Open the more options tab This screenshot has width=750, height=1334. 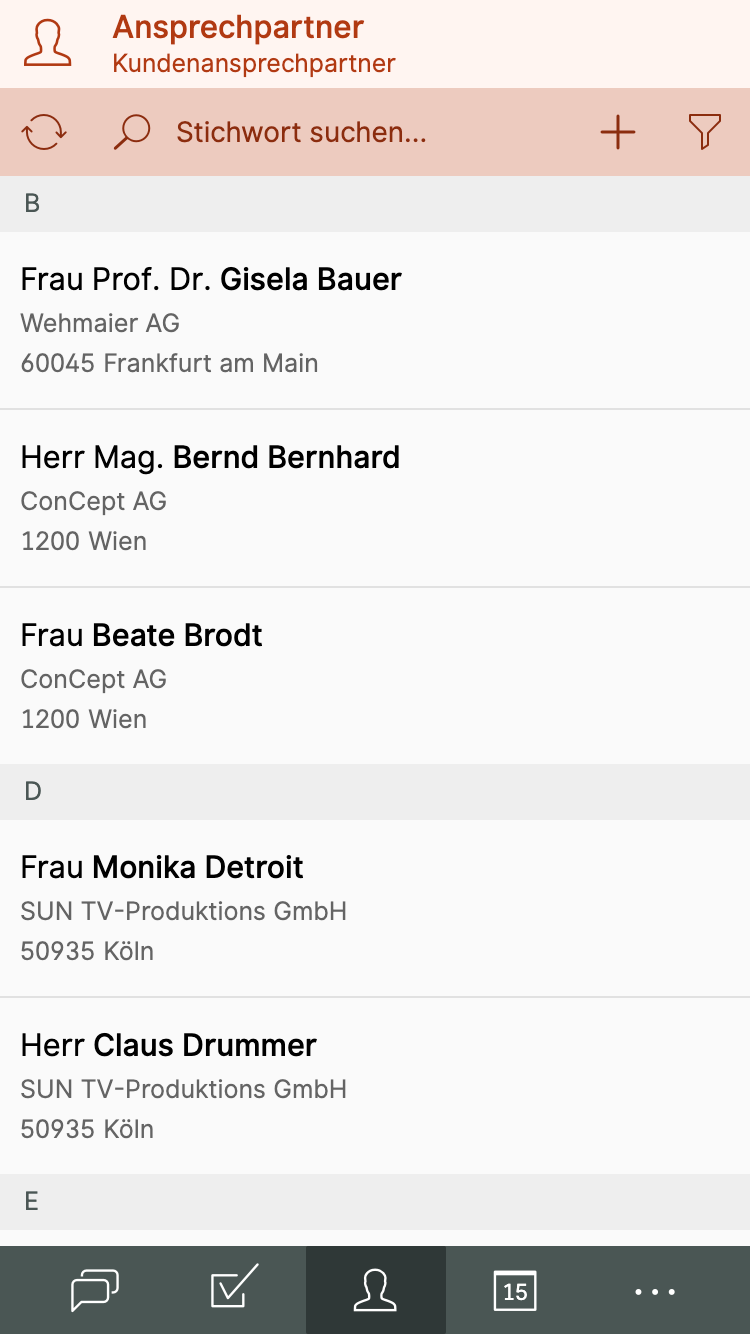coord(655,1290)
